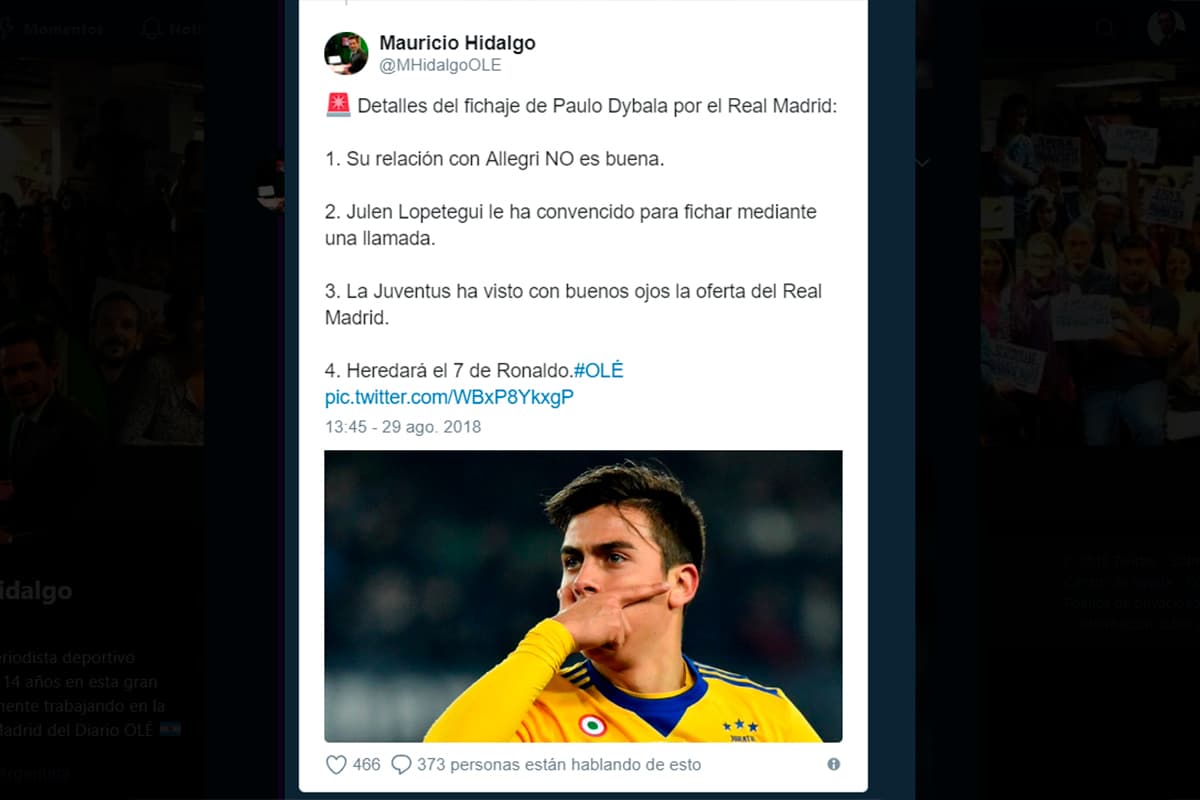Screen dimensions: 1200x800
Task: Open the pic.twitter.com/WBxP8YkxgP link
Action: click(449, 397)
